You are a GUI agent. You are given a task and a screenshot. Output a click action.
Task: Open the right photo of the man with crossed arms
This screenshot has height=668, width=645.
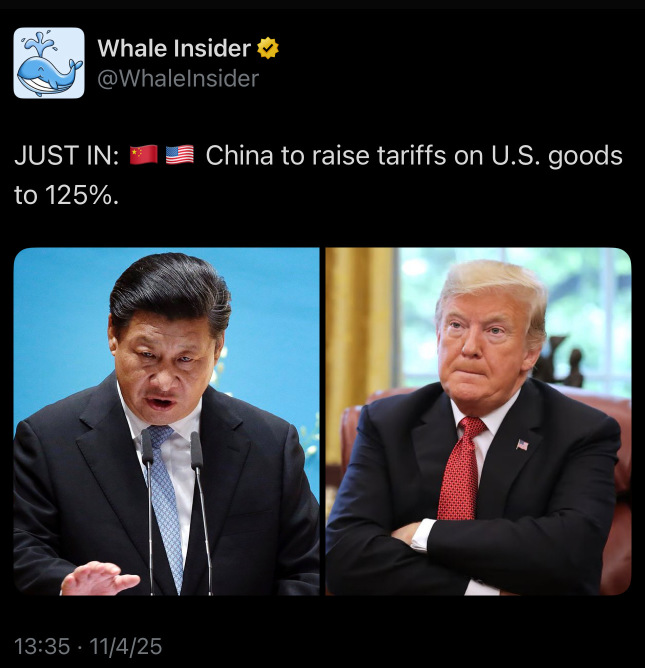click(x=478, y=421)
